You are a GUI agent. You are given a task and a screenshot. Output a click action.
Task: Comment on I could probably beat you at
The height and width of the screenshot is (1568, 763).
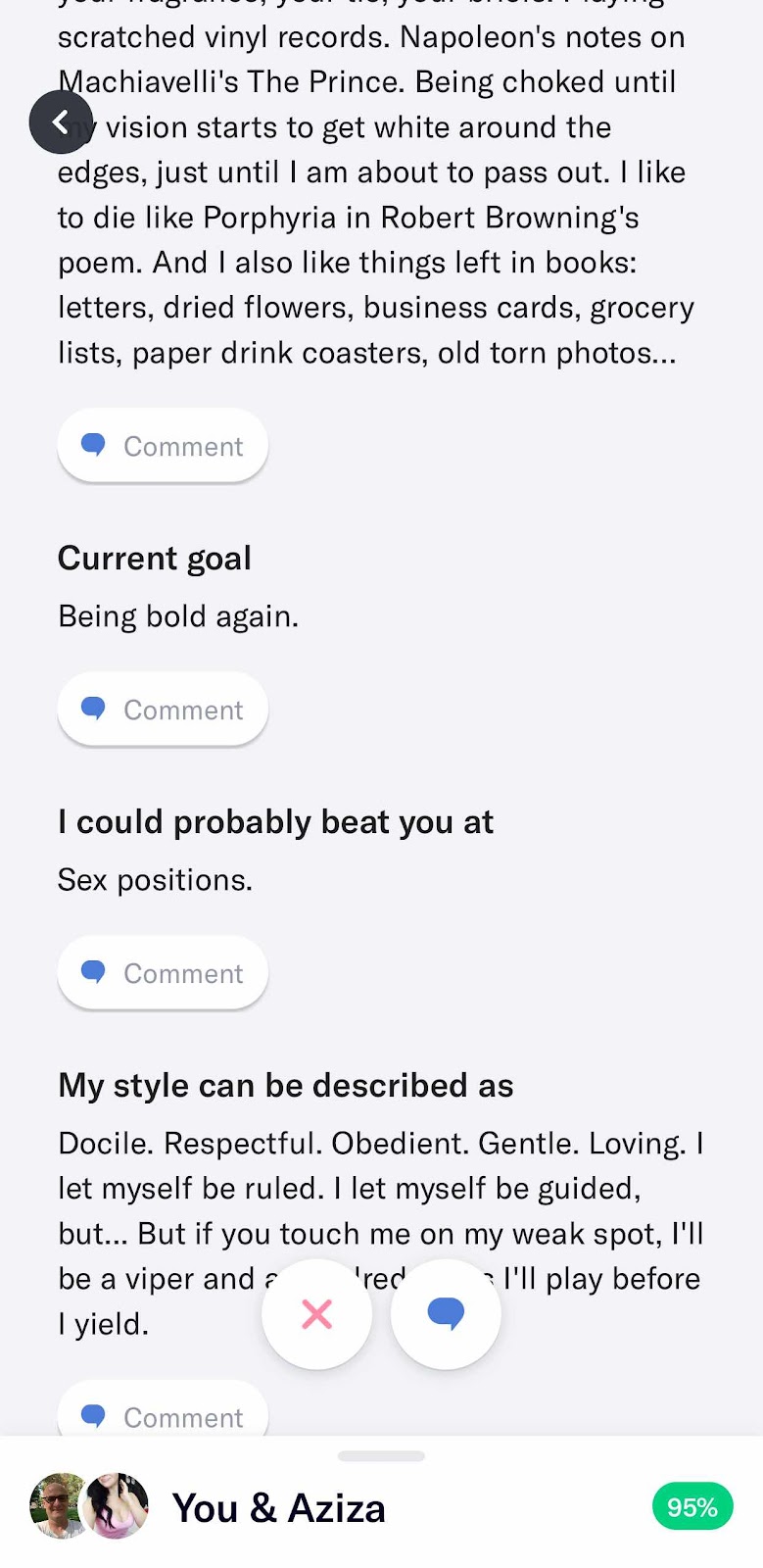point(163,973)
